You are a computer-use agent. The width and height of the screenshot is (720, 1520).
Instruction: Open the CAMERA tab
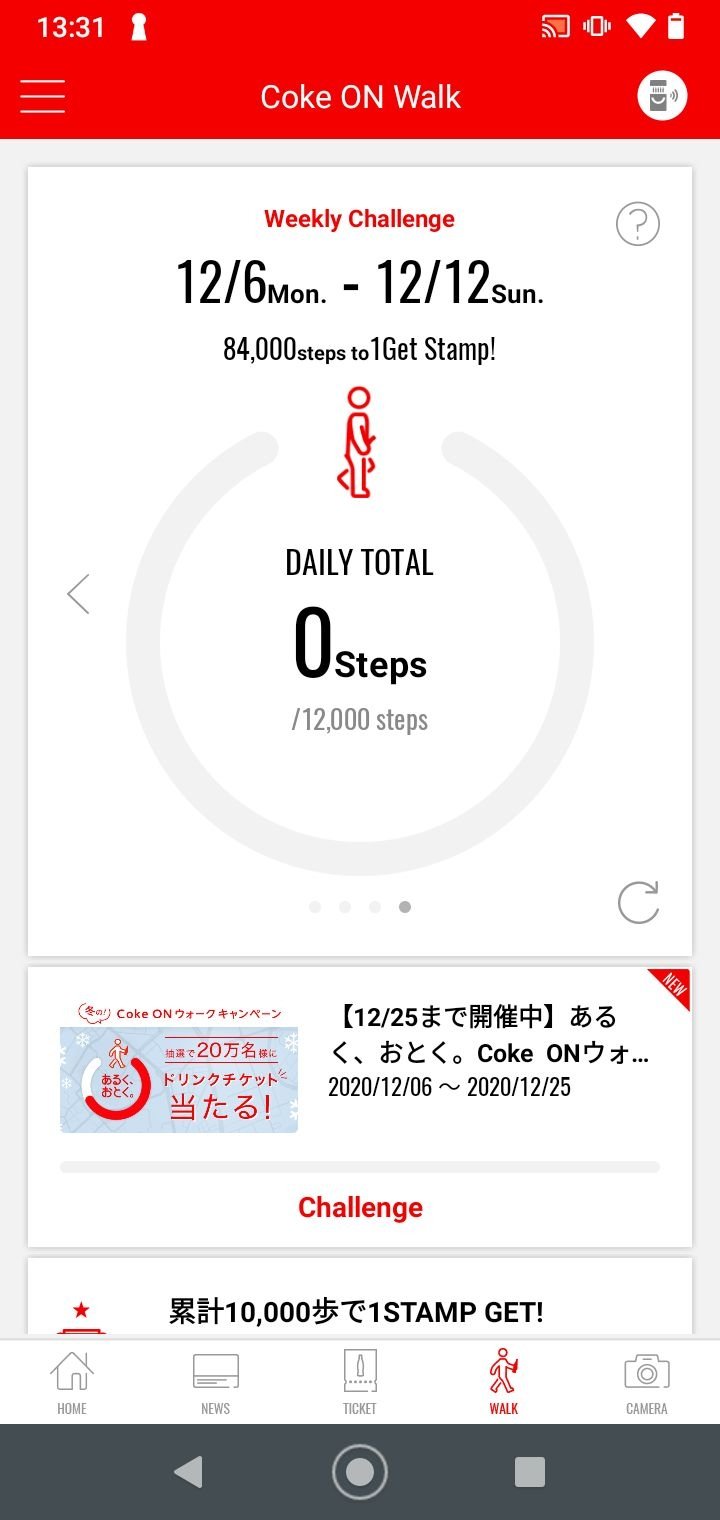[x=647, y=1383]
